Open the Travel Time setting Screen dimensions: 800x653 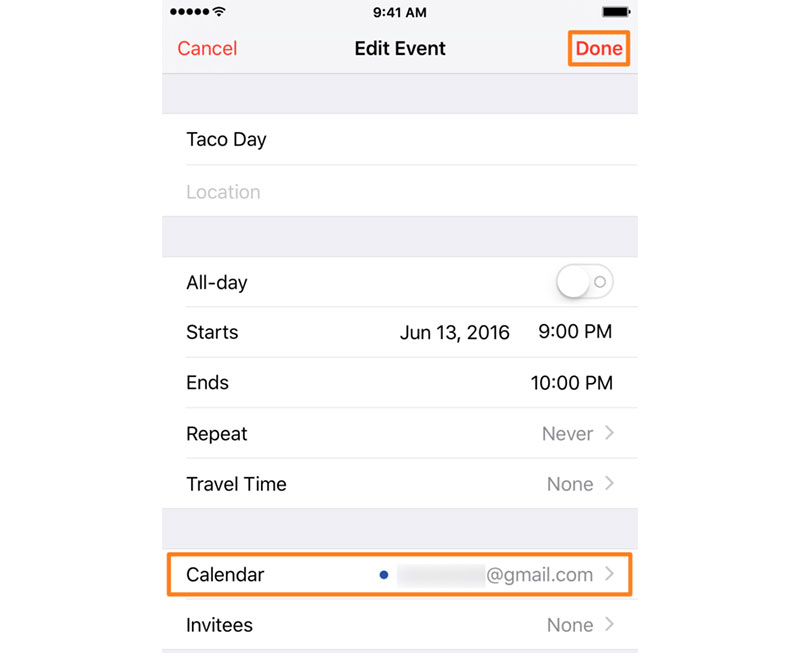click(x=400, y=484)
